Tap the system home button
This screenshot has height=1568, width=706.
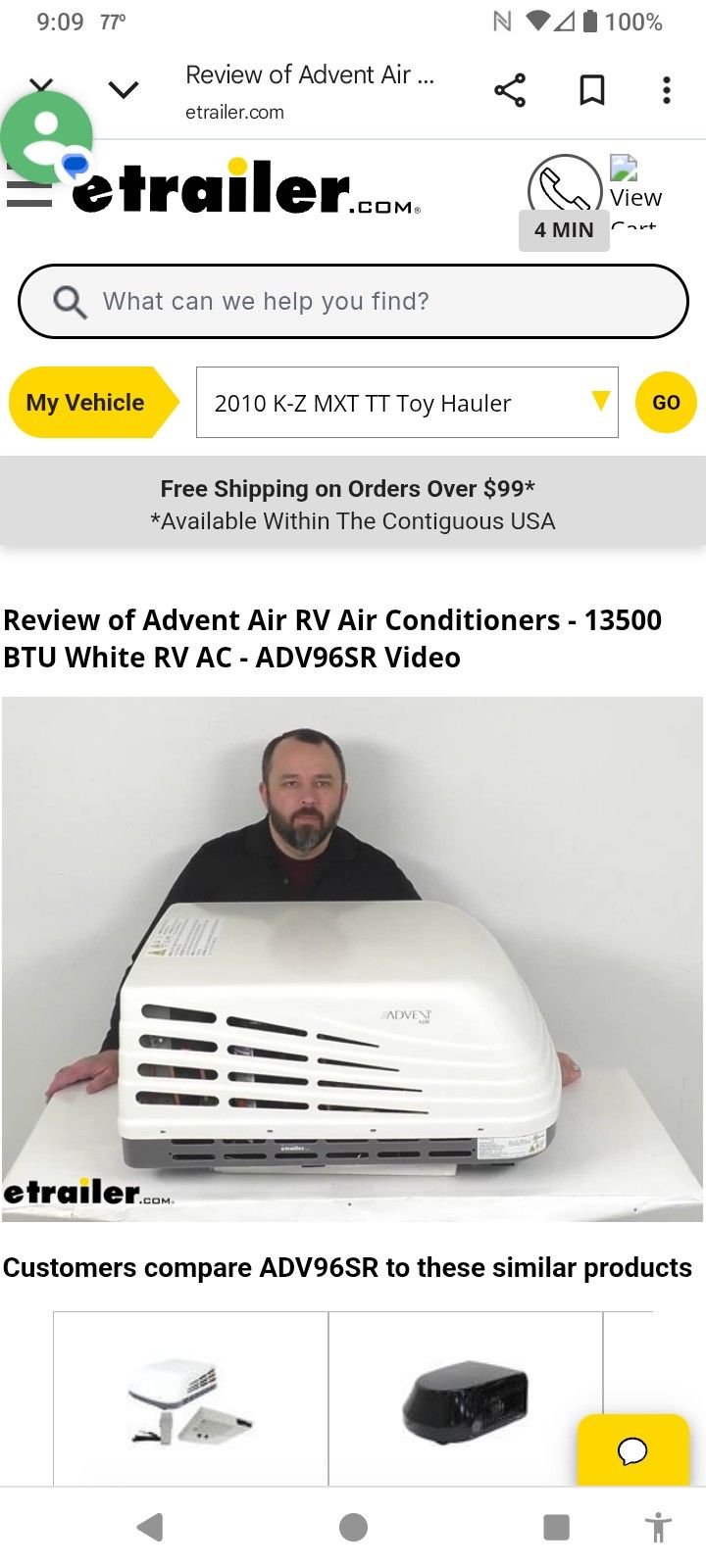(353, 1527)
